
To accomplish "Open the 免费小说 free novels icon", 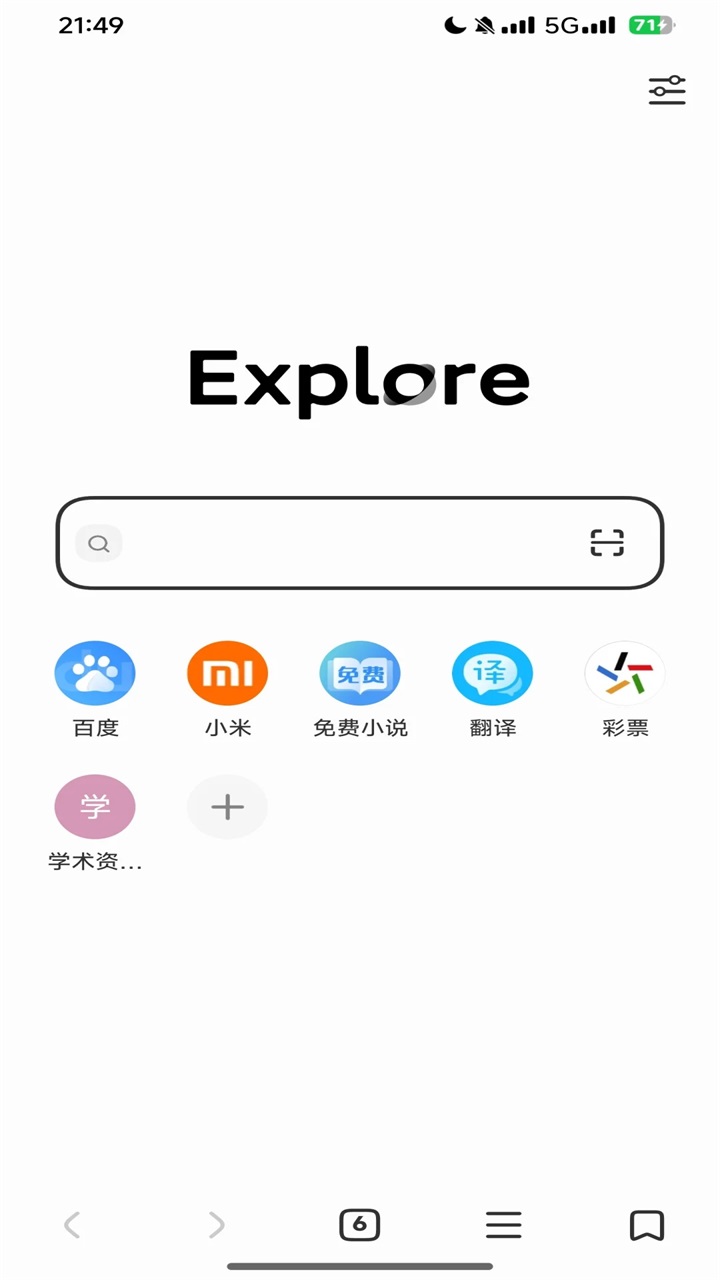I will click(x=359, y=672).
